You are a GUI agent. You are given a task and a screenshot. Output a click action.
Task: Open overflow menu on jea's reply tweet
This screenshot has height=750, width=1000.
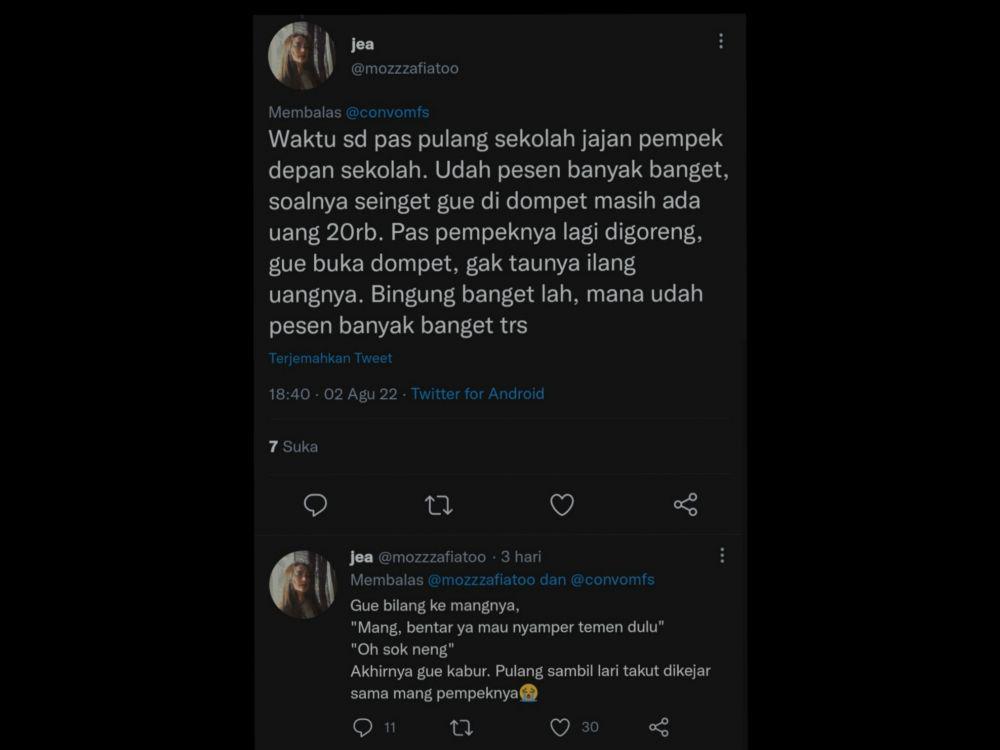pos(721,555)
